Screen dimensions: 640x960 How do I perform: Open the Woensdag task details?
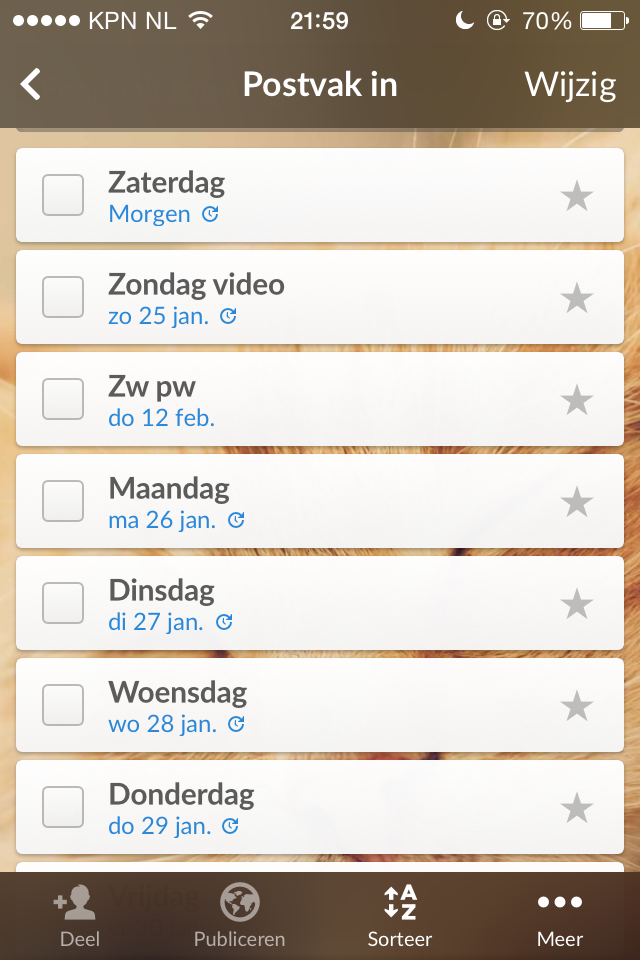300,706
